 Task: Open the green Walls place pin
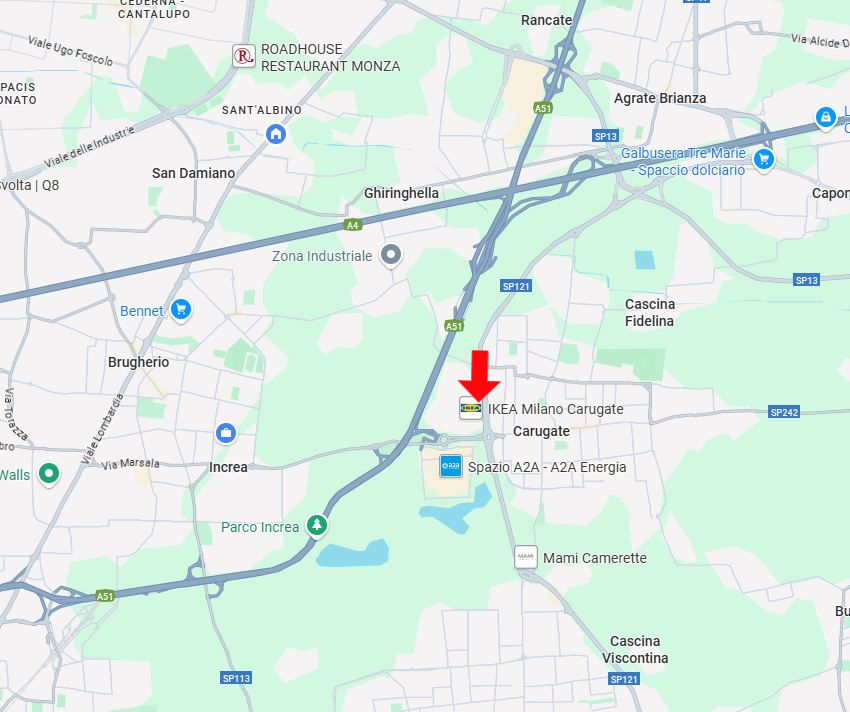tap(49, 473)
